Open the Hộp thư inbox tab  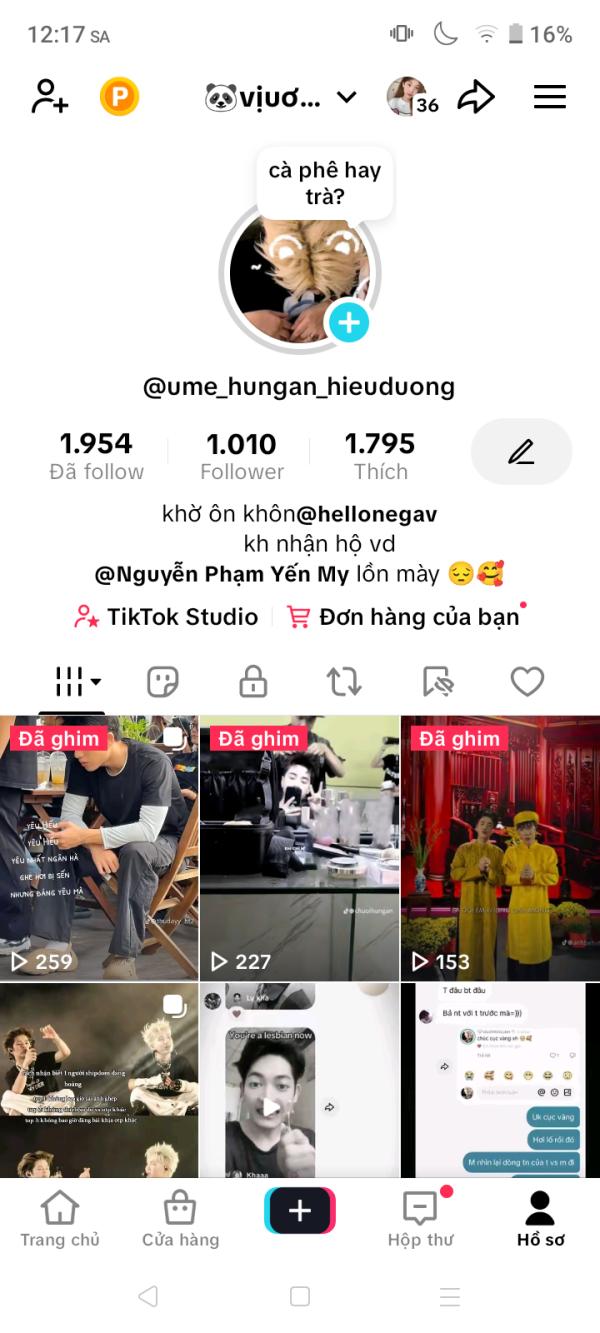(x=421, y=1219)
